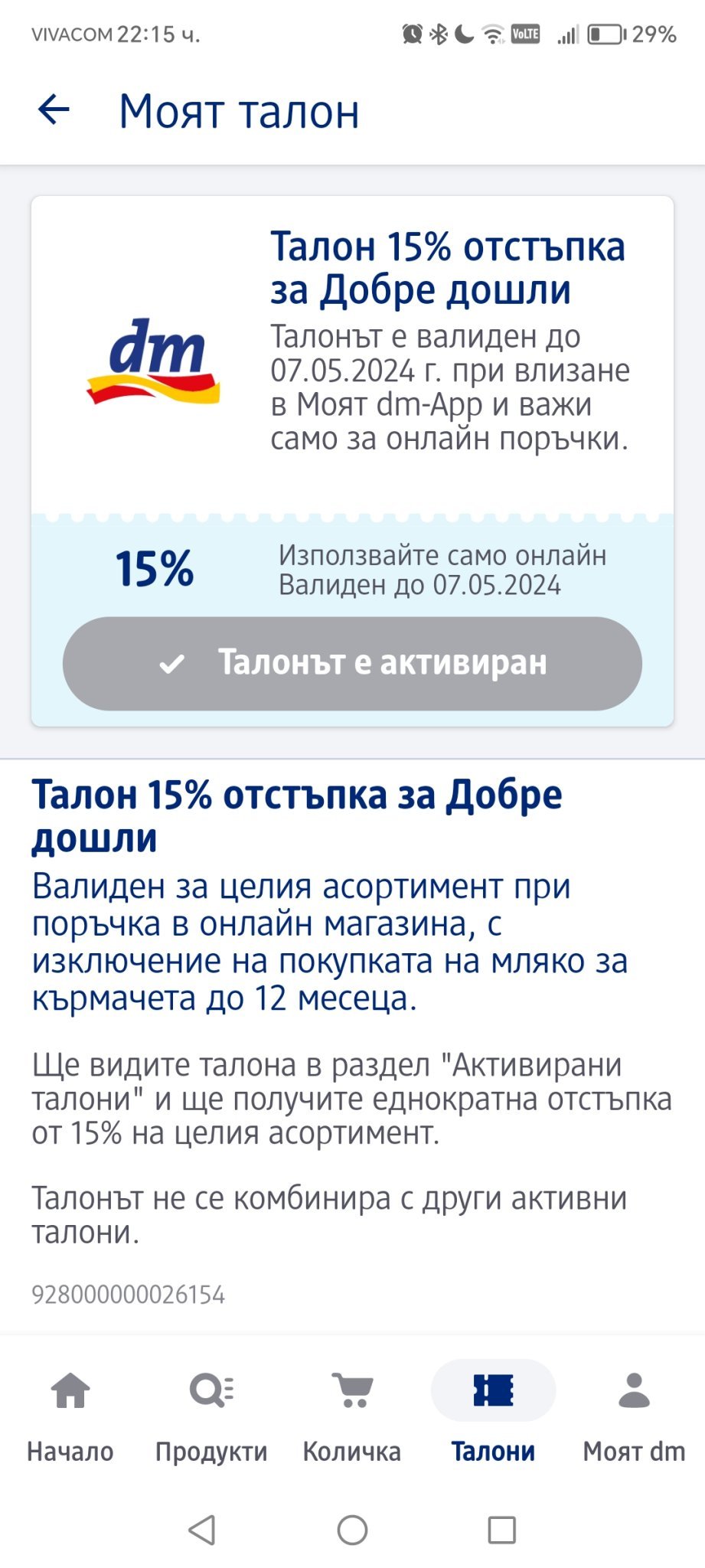Tap the system home button
Image resolution: width=705 pixels, height=1568 pixels.
pyautogui.click(x=352, y=1530)
